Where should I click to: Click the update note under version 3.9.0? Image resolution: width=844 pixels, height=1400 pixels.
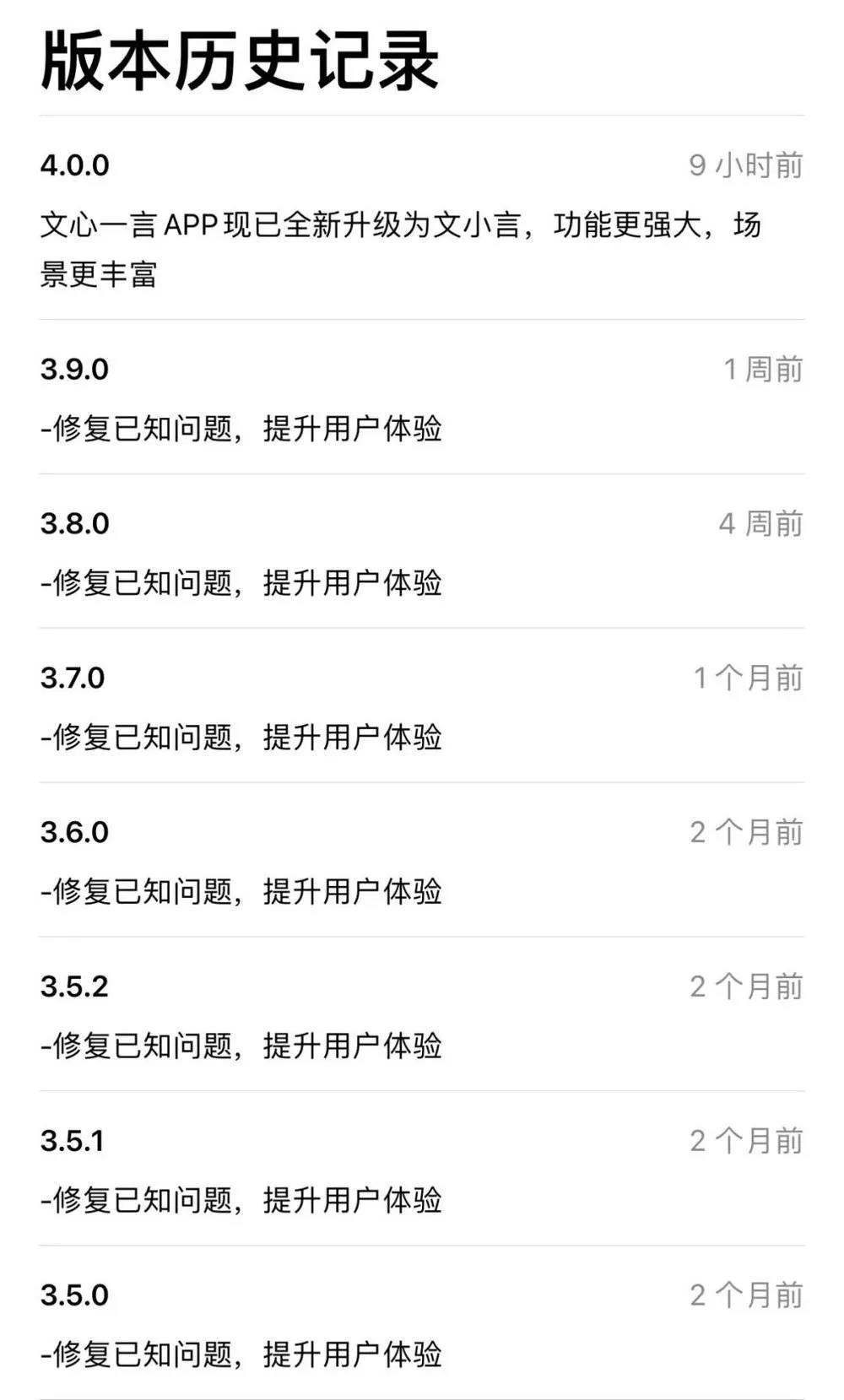coord(245,429)
